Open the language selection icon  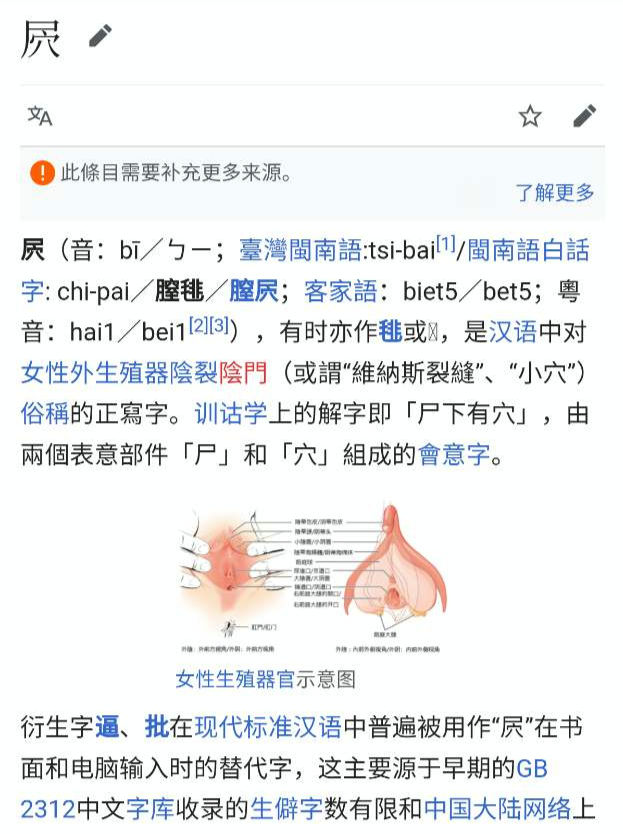click(40, 116)
